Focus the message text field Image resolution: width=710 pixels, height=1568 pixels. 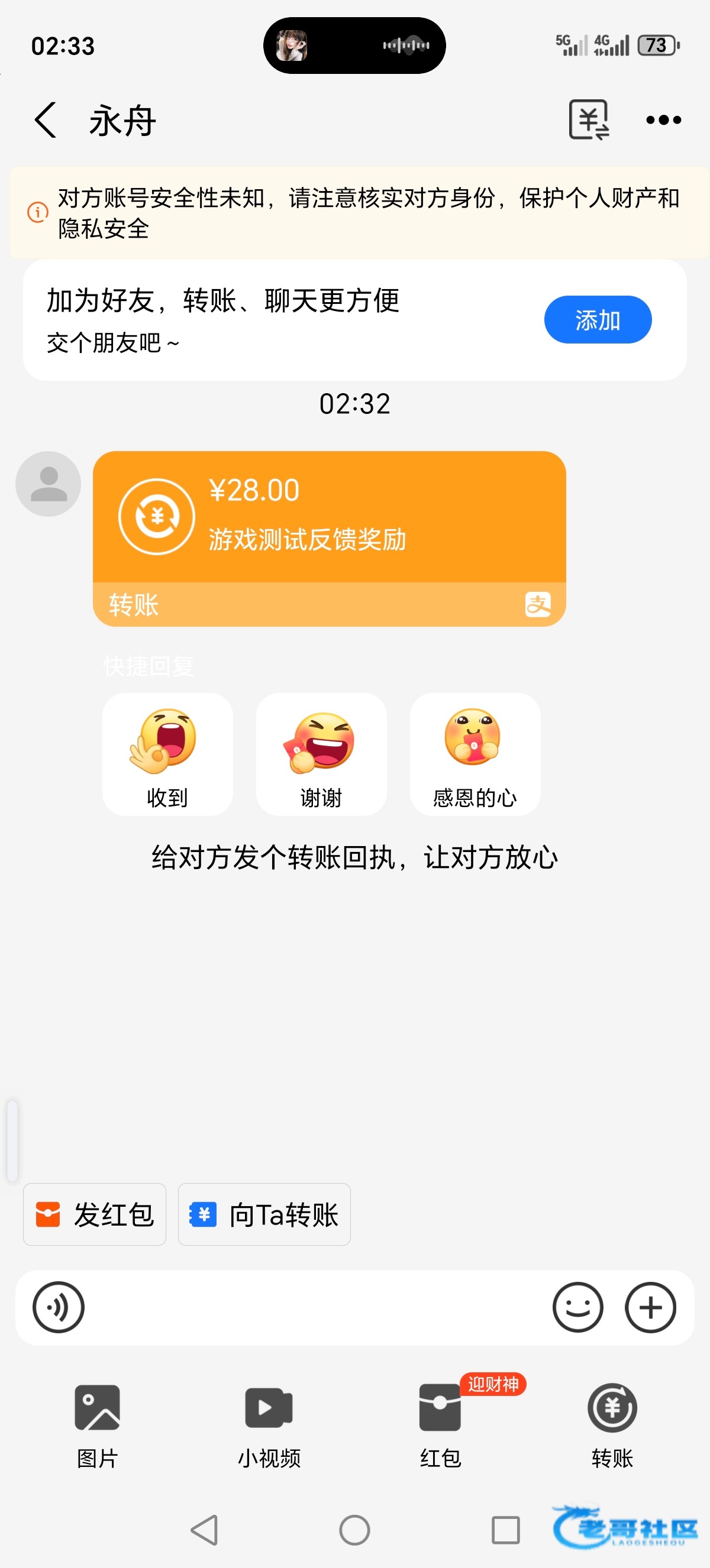coord(317,1307)
